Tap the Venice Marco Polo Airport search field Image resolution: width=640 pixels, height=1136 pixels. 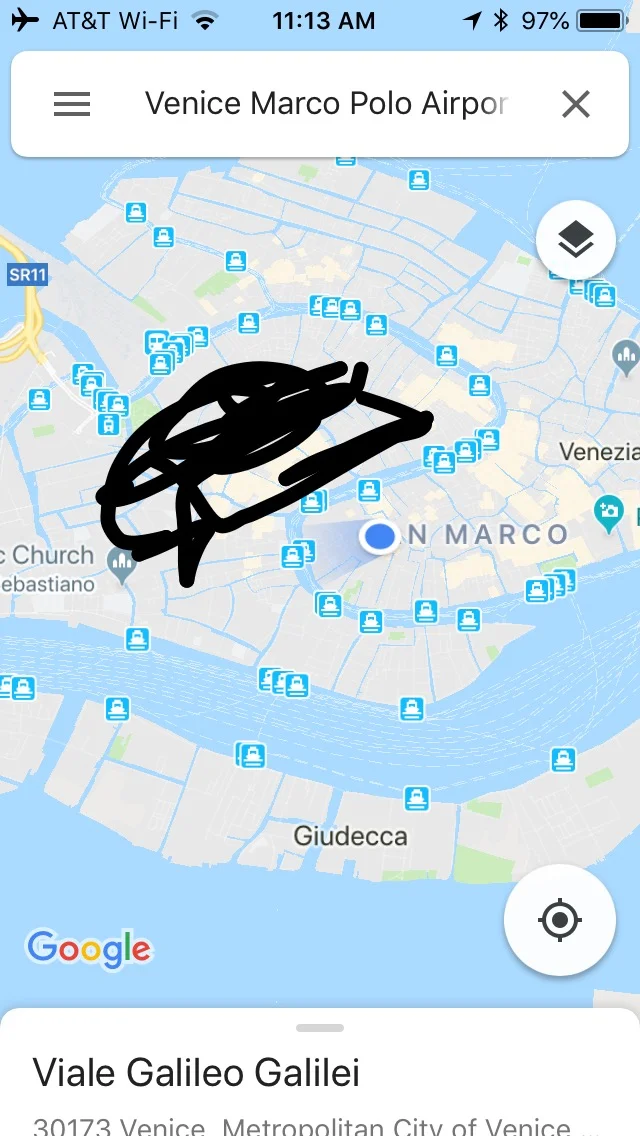[x=326, y=104]
